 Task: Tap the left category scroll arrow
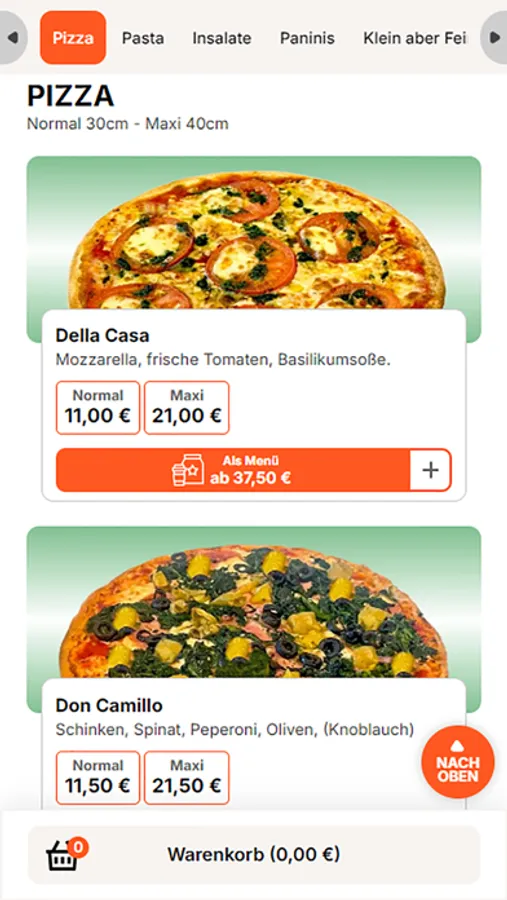(12, 38)
